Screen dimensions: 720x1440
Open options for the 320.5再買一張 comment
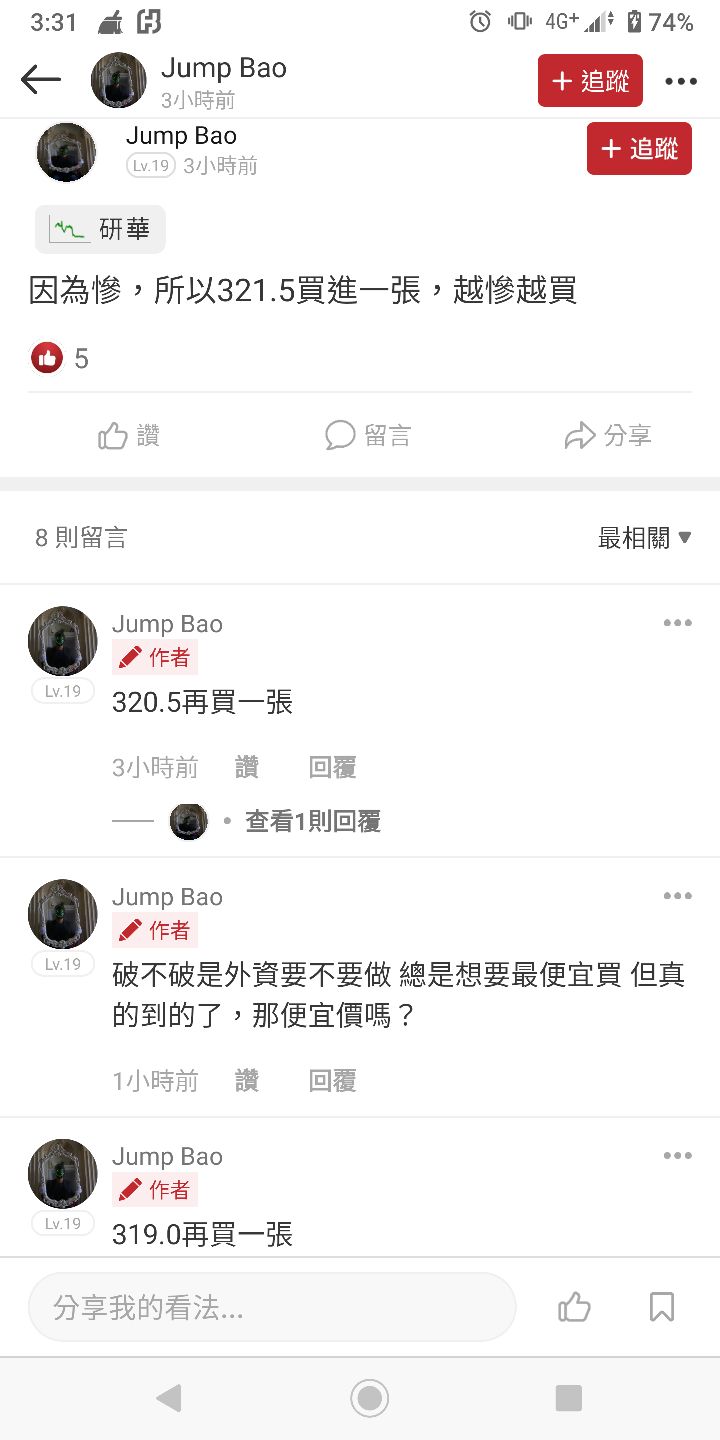click(677, 623)
